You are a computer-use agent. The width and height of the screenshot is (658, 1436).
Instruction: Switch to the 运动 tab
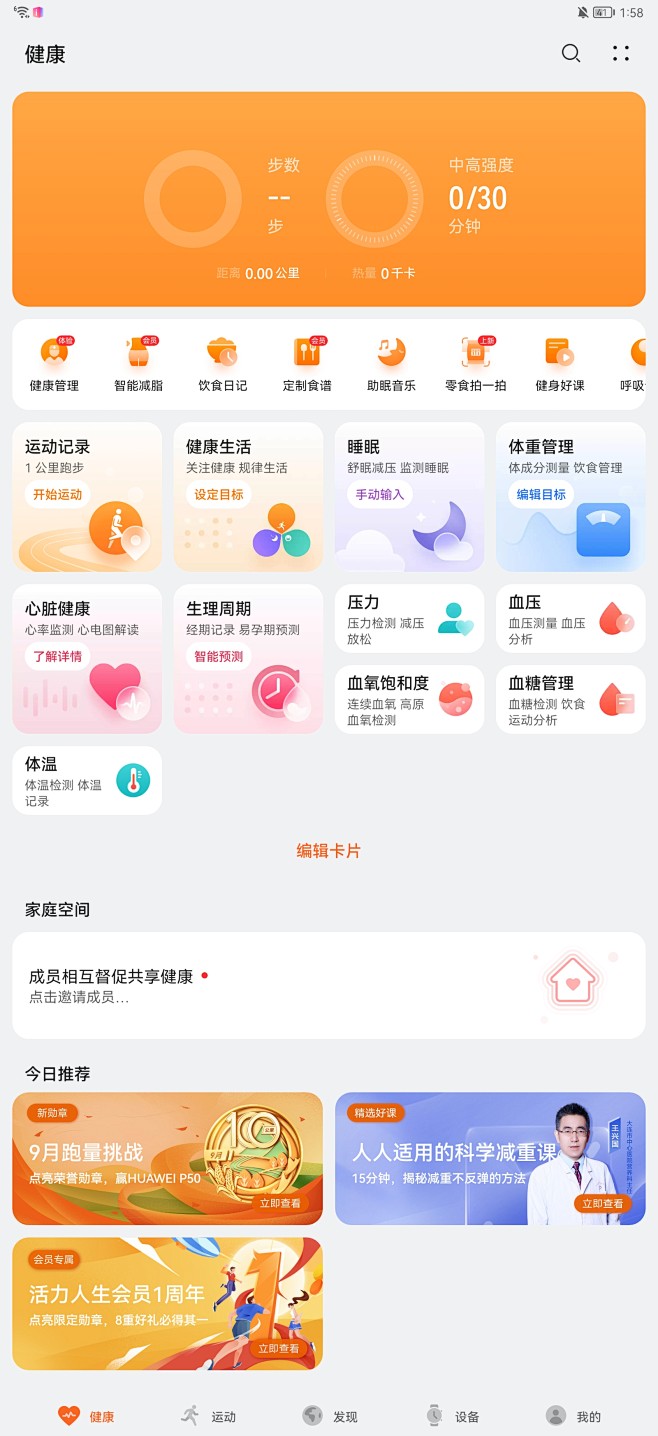tap(208, 1416)
